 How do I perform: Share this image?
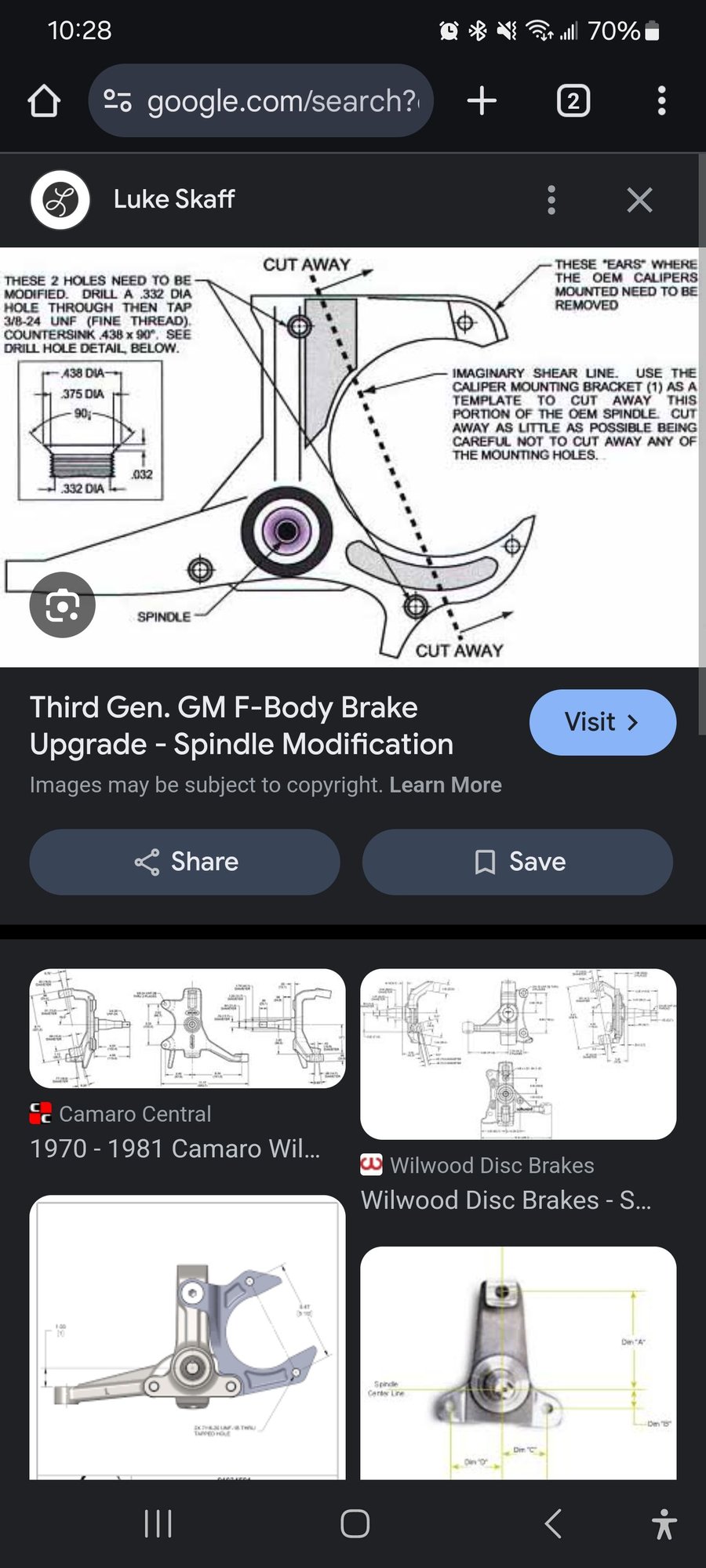tap(185, 862)
